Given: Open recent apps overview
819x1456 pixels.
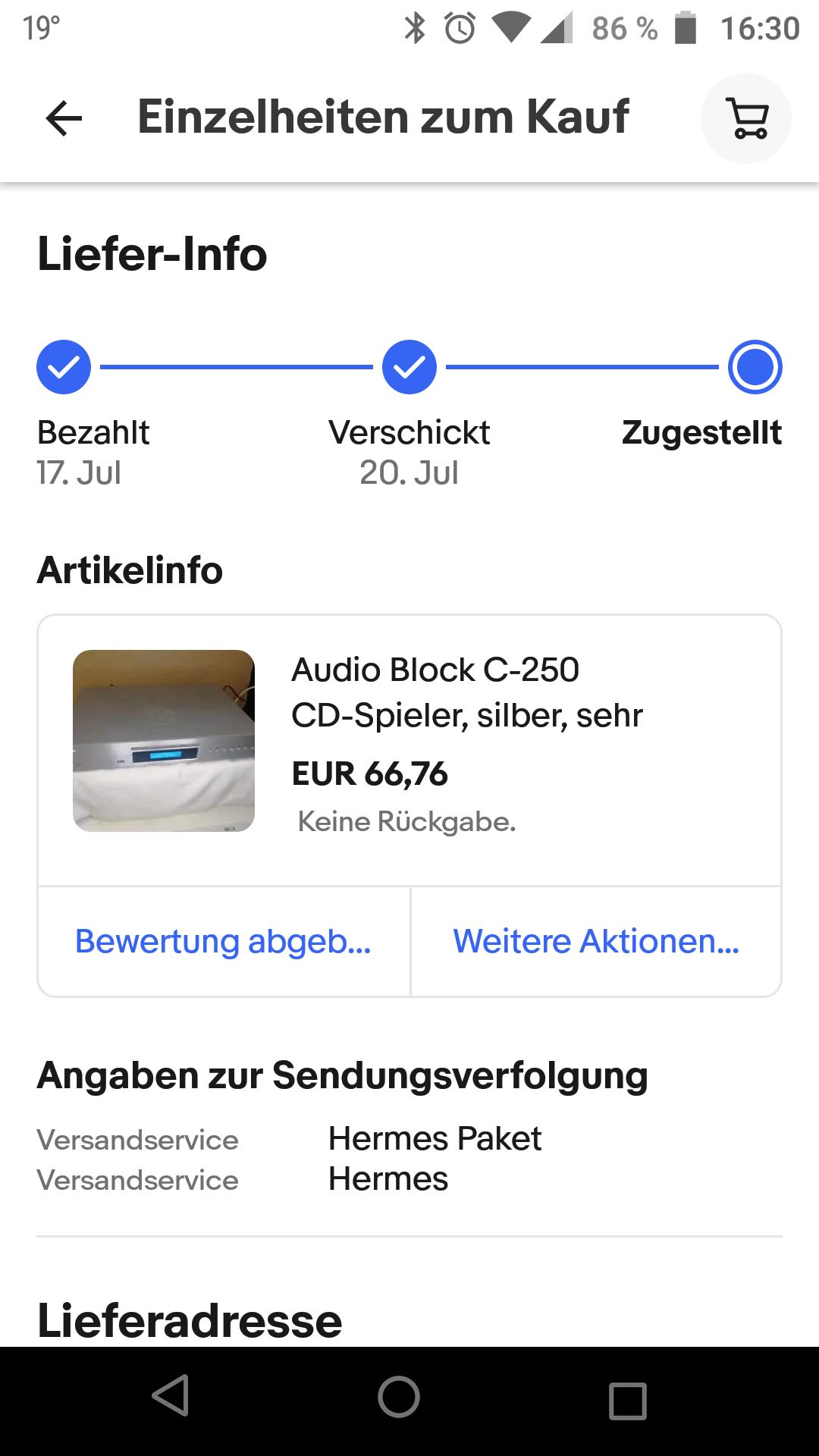Looking at the screenshot, I should (628, 1399).
